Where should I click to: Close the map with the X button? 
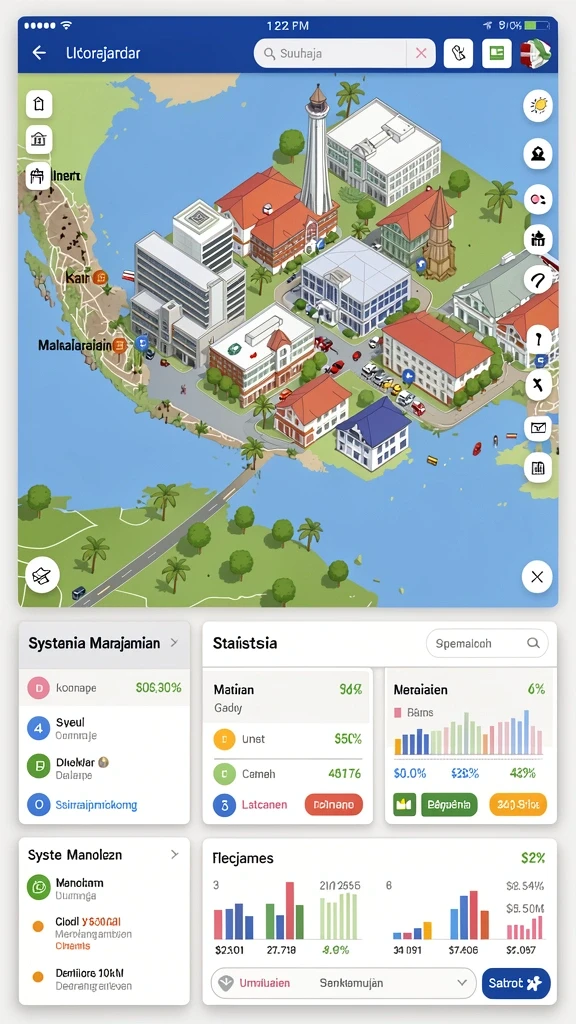coord(537,577)
